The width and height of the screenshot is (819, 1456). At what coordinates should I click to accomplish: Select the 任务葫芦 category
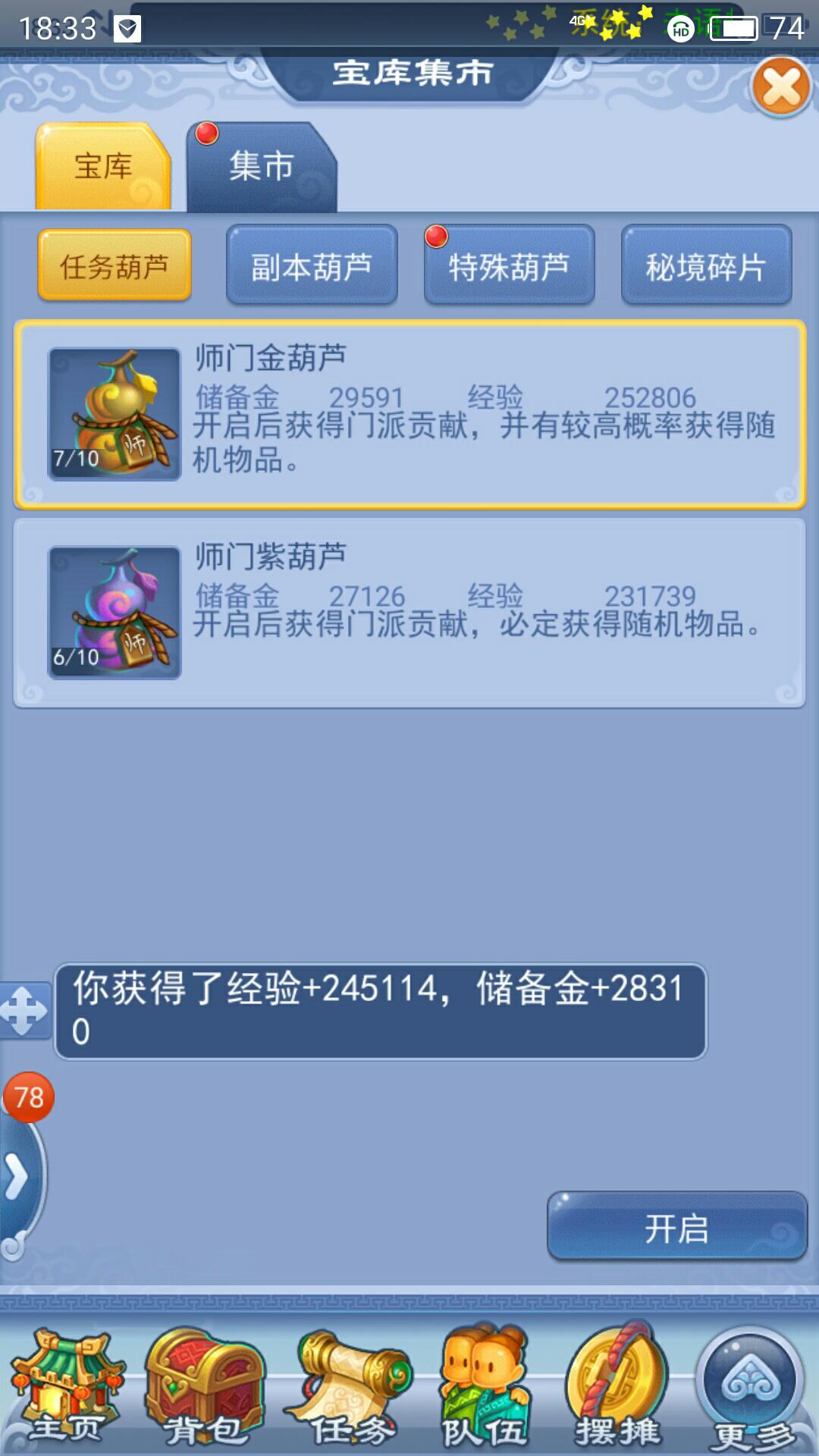pyautogui.click(x=115, y=266)
